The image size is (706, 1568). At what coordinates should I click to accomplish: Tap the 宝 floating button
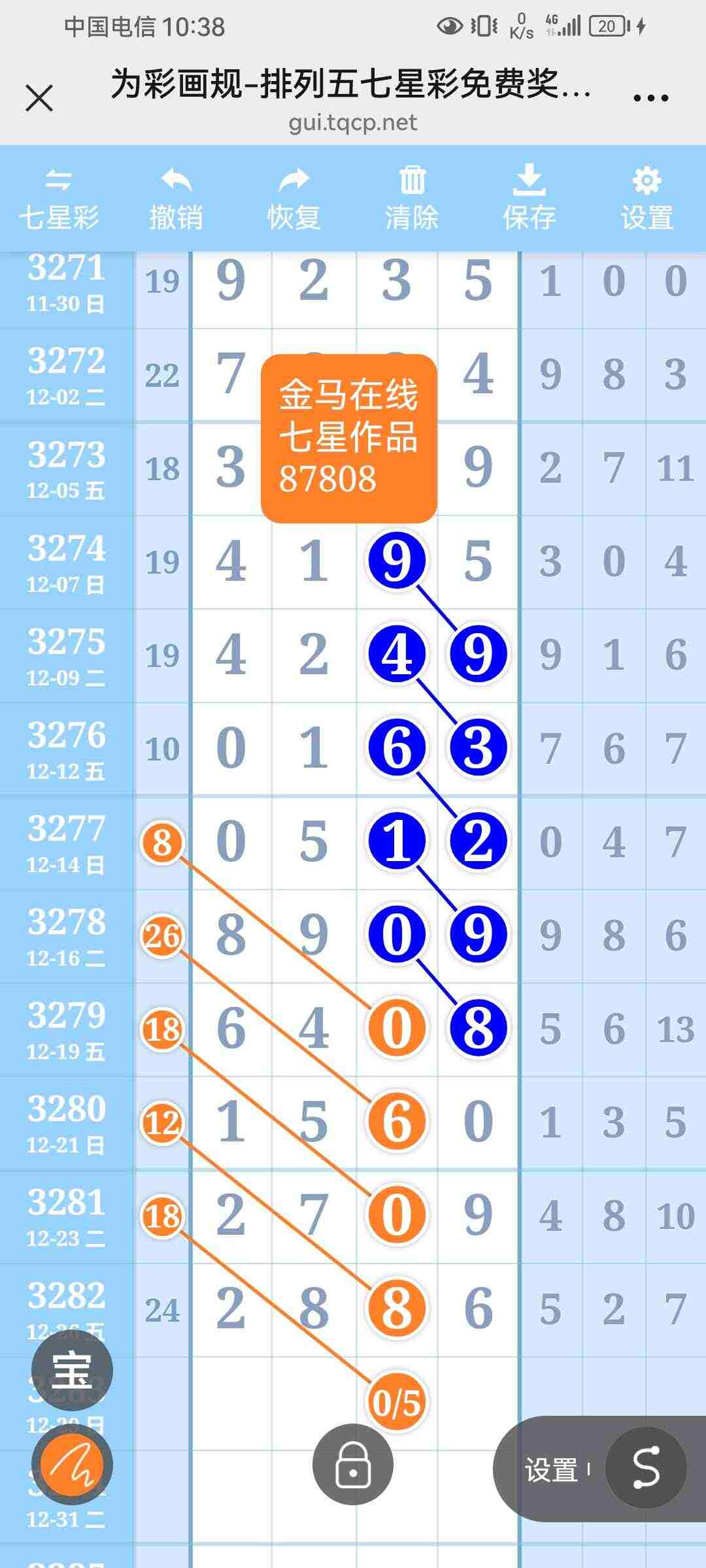(x=72, y=1370)
